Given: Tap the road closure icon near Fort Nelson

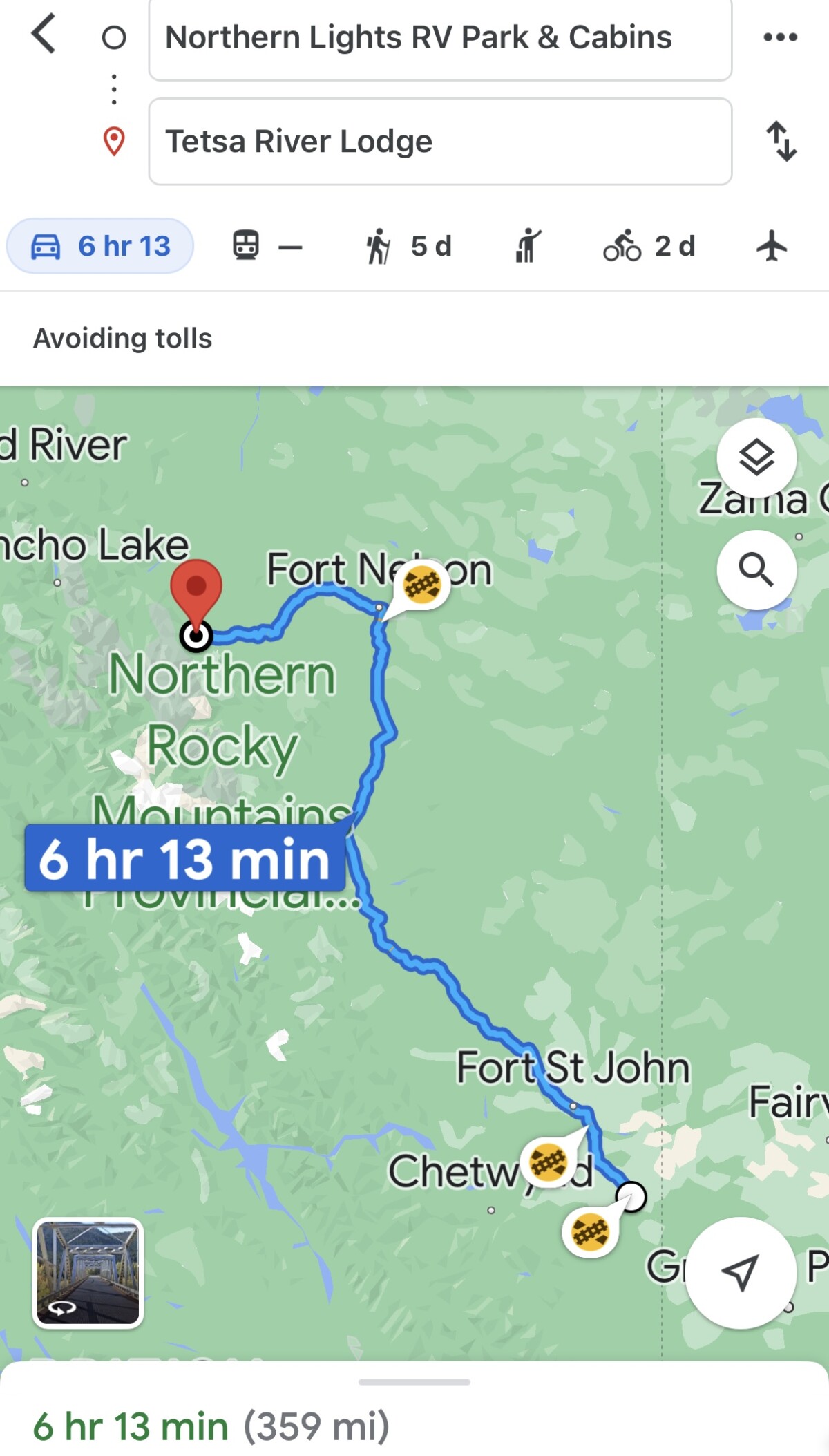Looking at the screenshot, I should [x=422, y=585].
